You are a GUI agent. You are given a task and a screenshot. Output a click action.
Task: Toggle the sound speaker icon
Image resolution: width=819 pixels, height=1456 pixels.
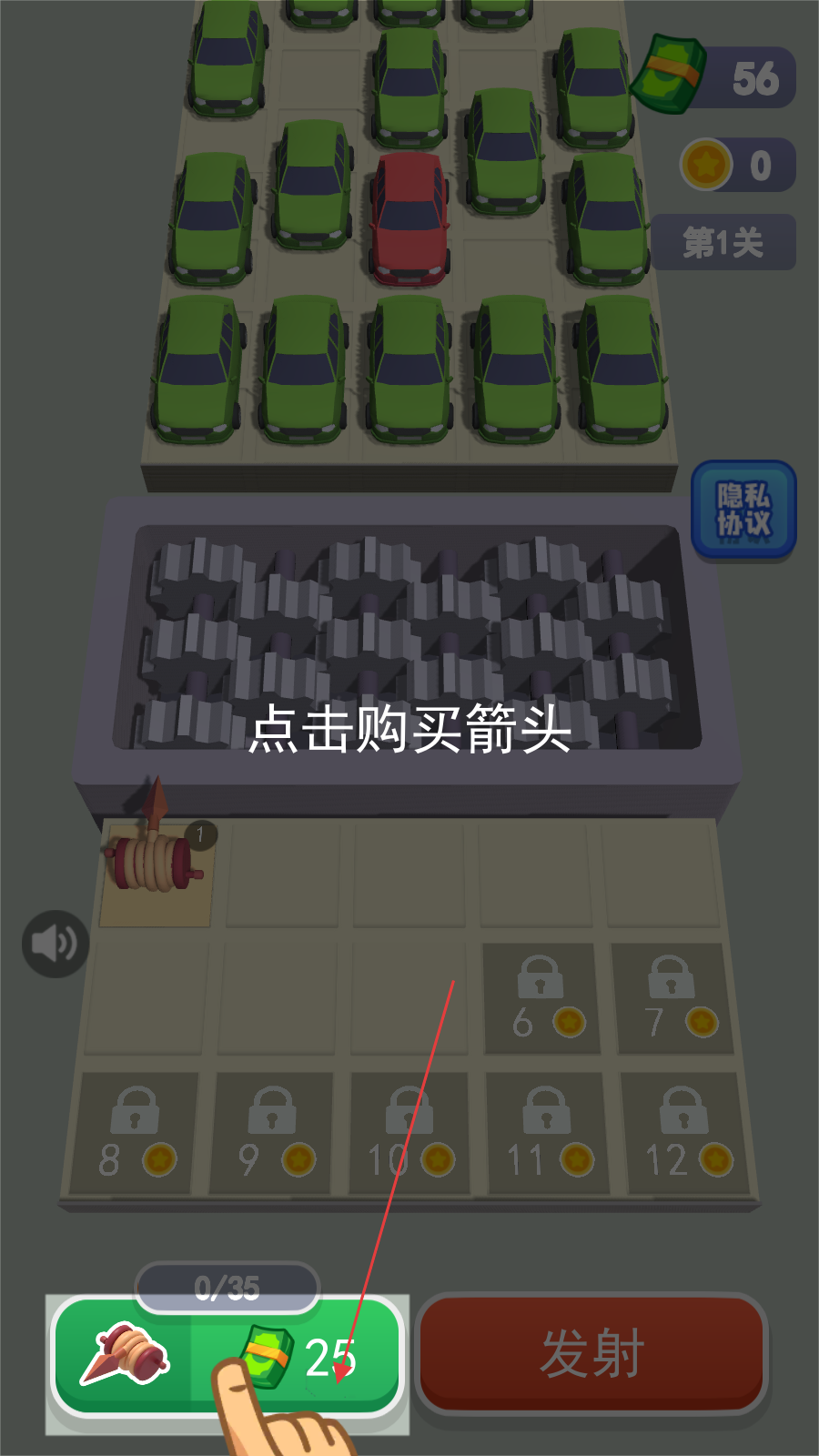click(56, 944)
